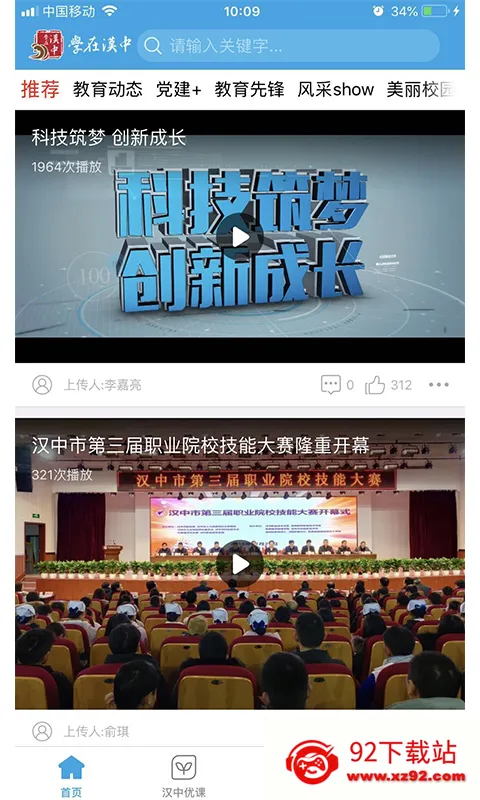Like the 科技筑梦 创新成长 video
The image size is (480, 800).
[x=388, y=385]
